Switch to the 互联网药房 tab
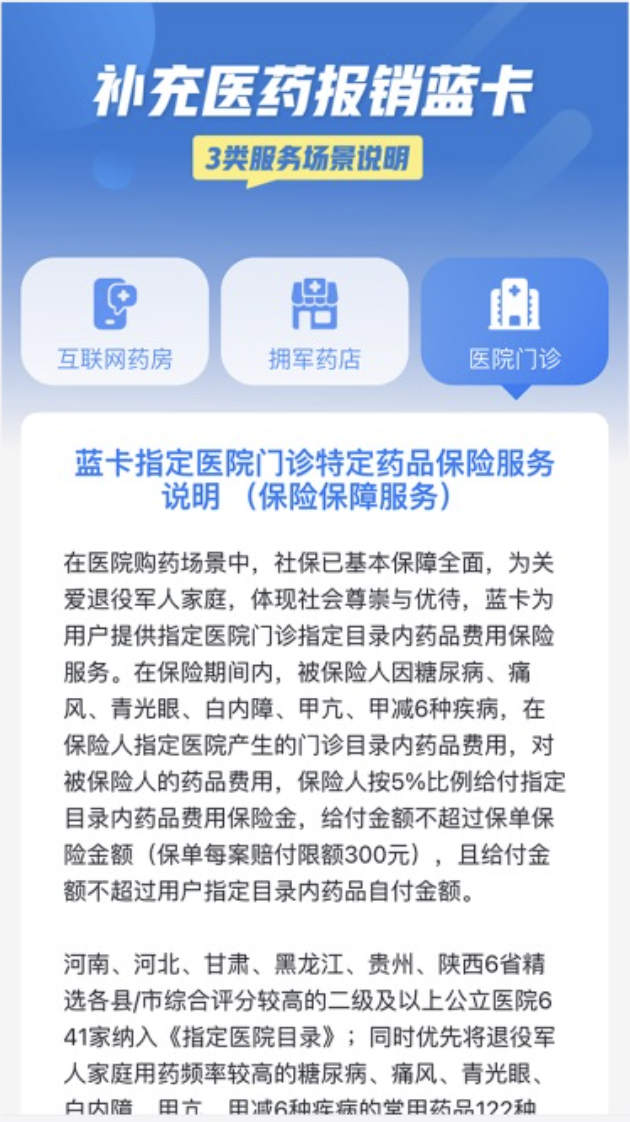Viewport: 630px width, 1122px height. [x=115, y=321]
